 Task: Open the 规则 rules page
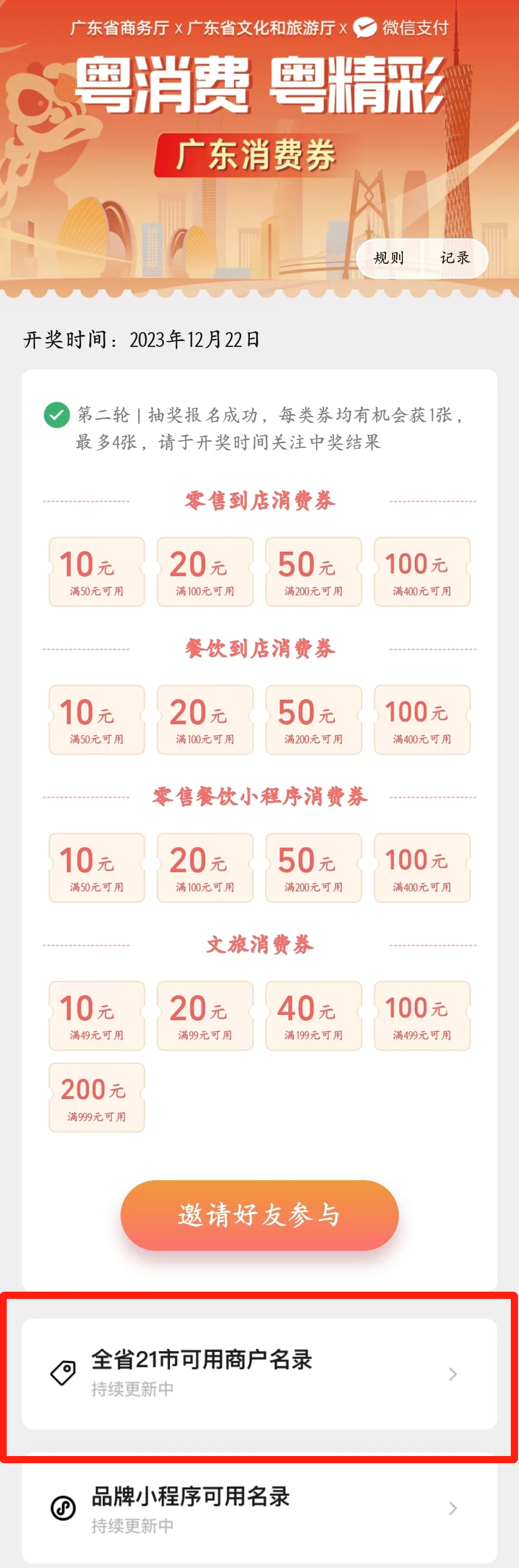(x=389, y=258)
